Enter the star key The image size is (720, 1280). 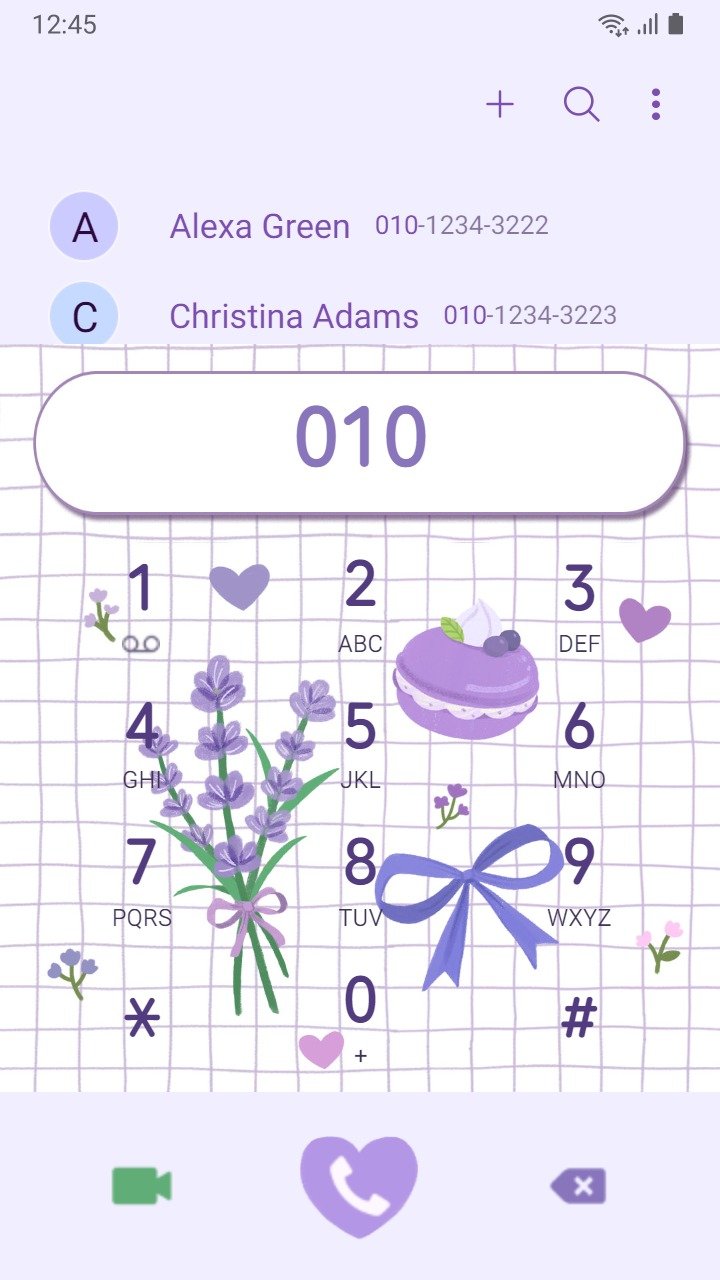click(141, 1018)
